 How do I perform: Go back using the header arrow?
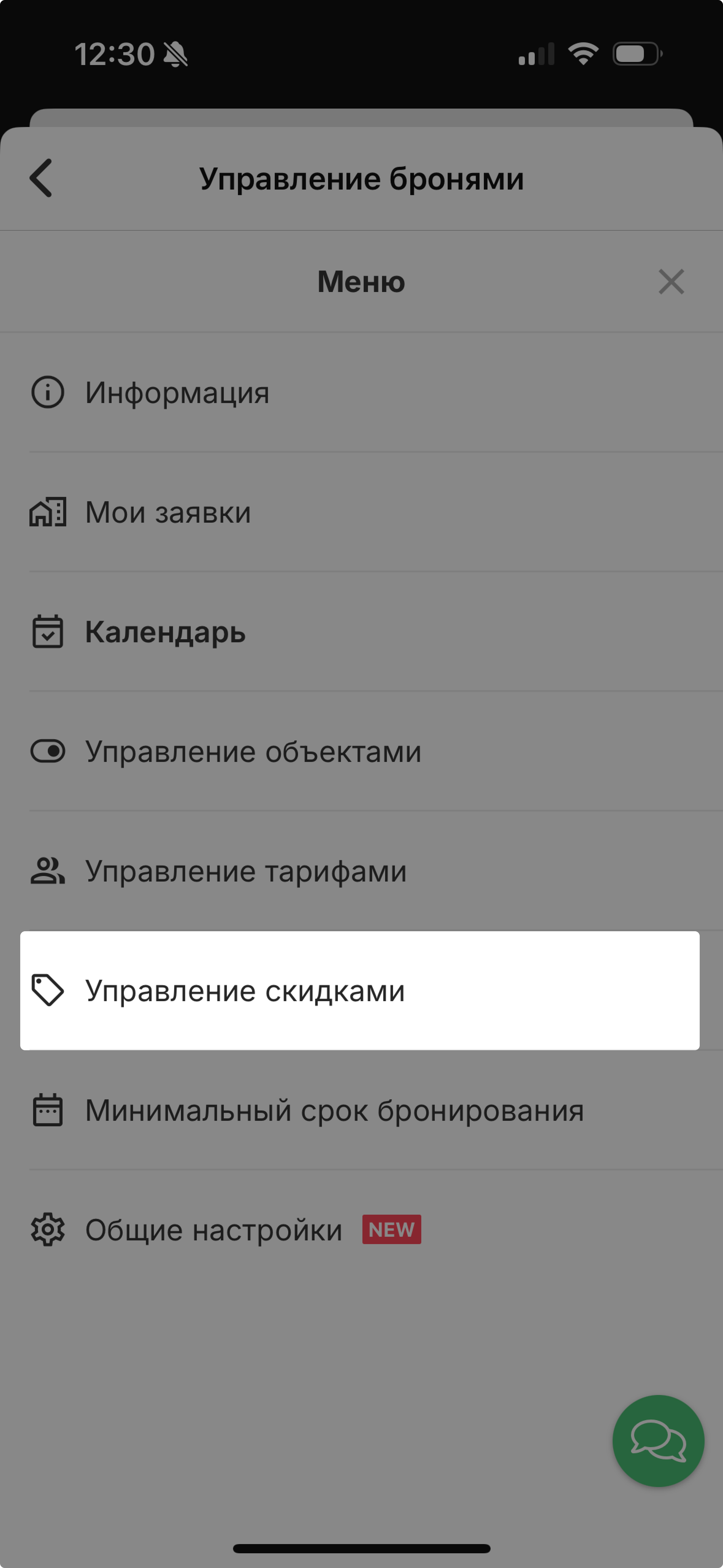(41, 178)
